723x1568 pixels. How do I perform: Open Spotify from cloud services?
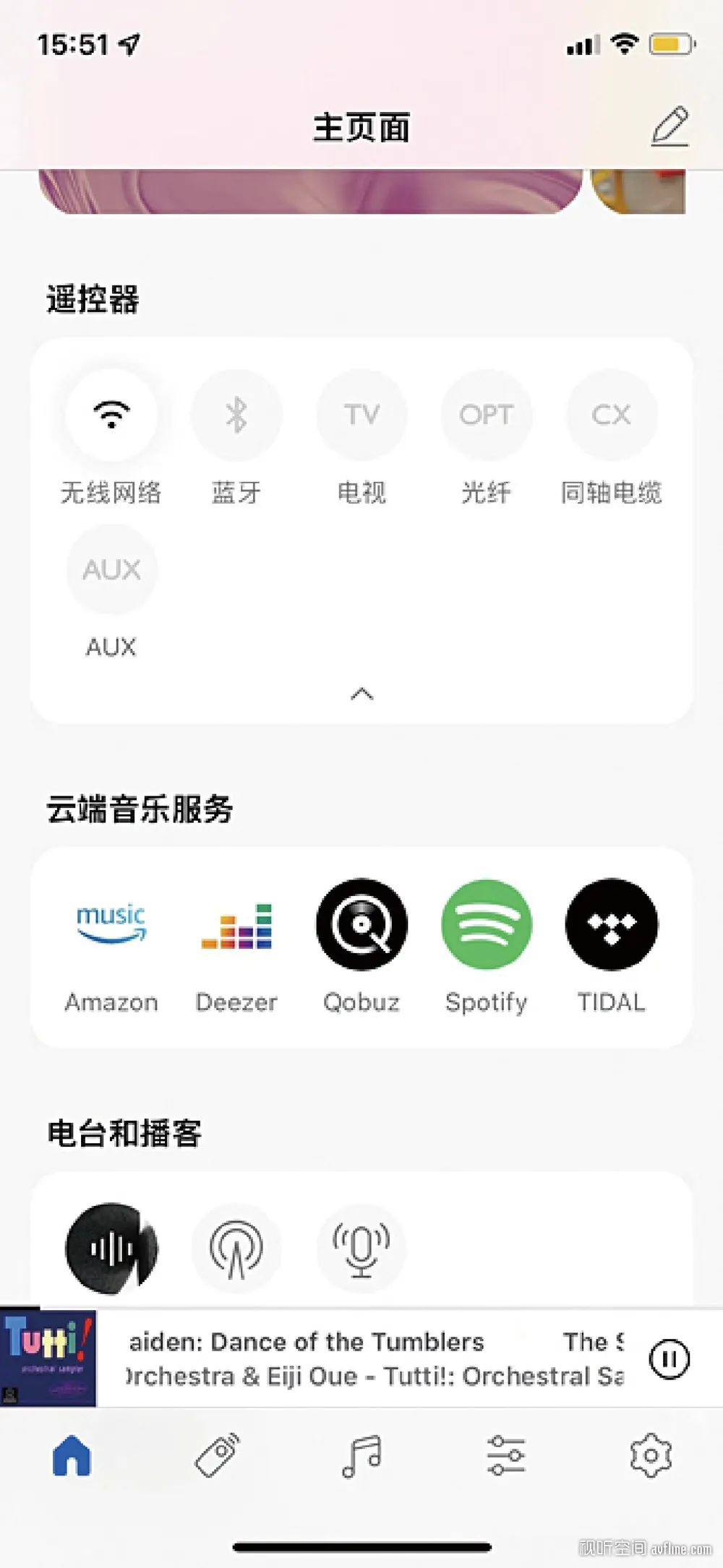486,925
